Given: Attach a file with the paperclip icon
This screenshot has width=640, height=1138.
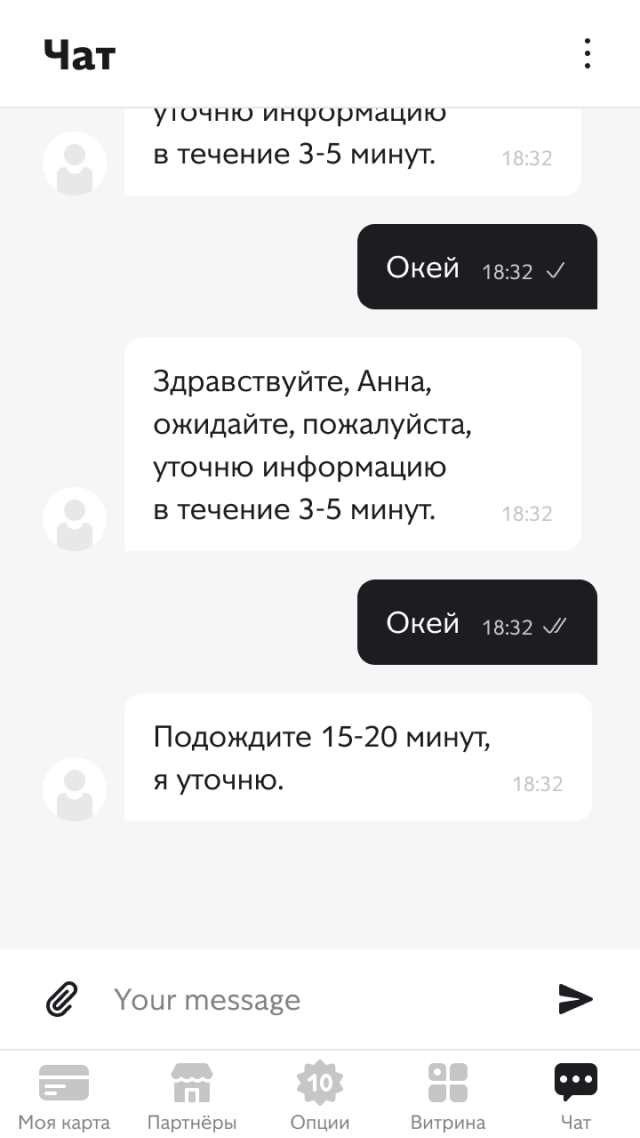Looking at the screenshot, I should (x=62, y=998).
